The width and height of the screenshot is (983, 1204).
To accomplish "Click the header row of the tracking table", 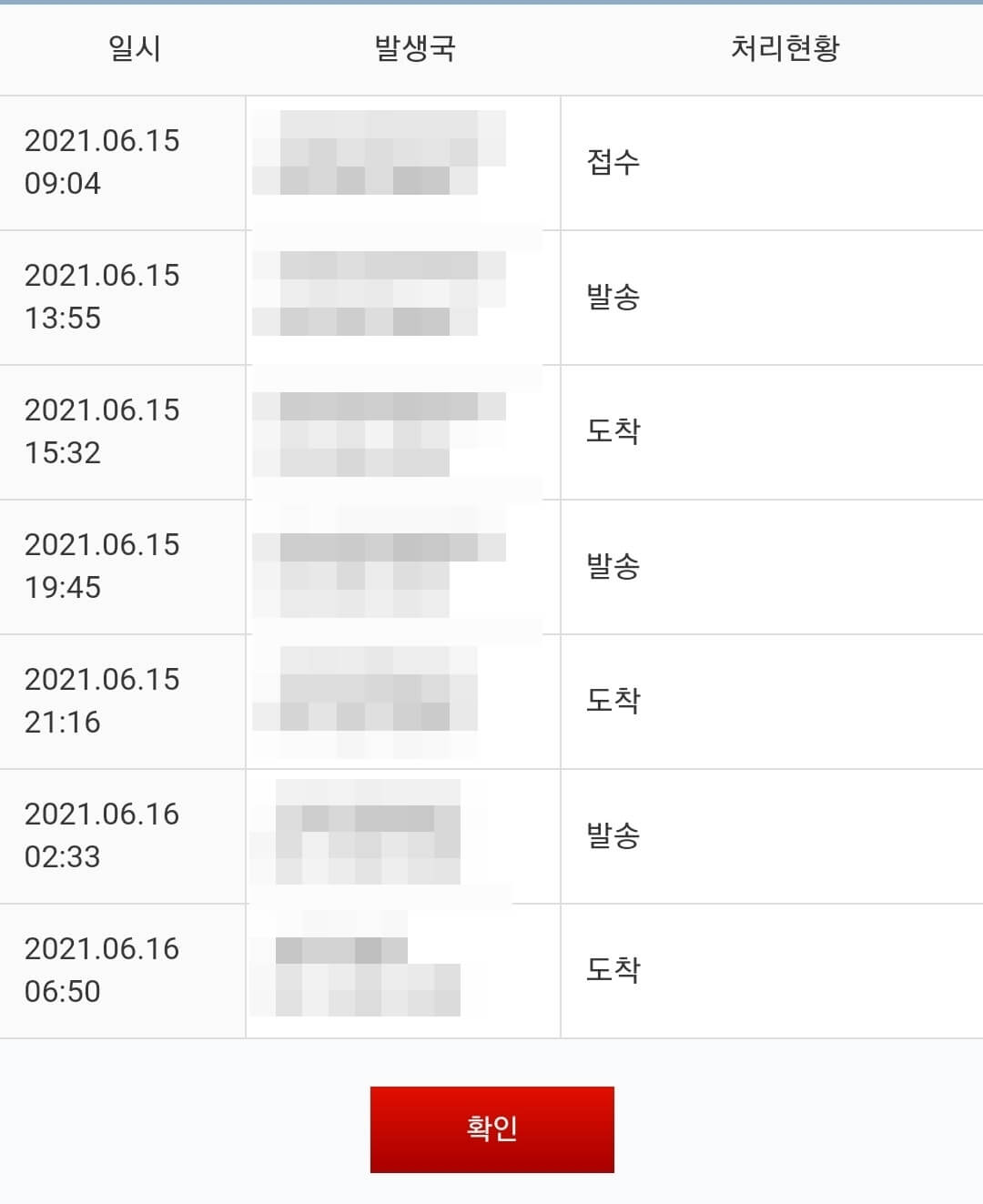I will click(491, 50).
